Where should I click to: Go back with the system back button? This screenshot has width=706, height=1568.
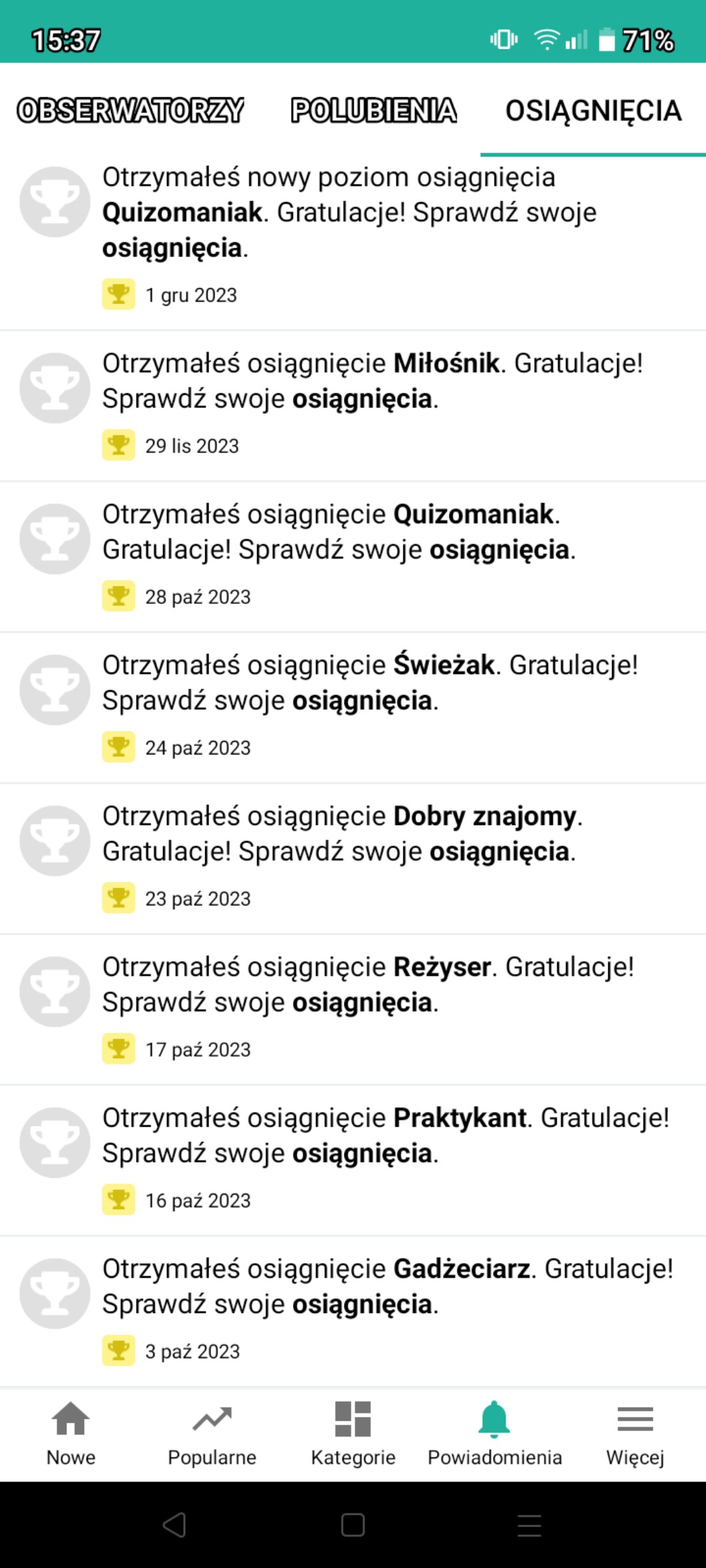click(x=175, y=1525)
